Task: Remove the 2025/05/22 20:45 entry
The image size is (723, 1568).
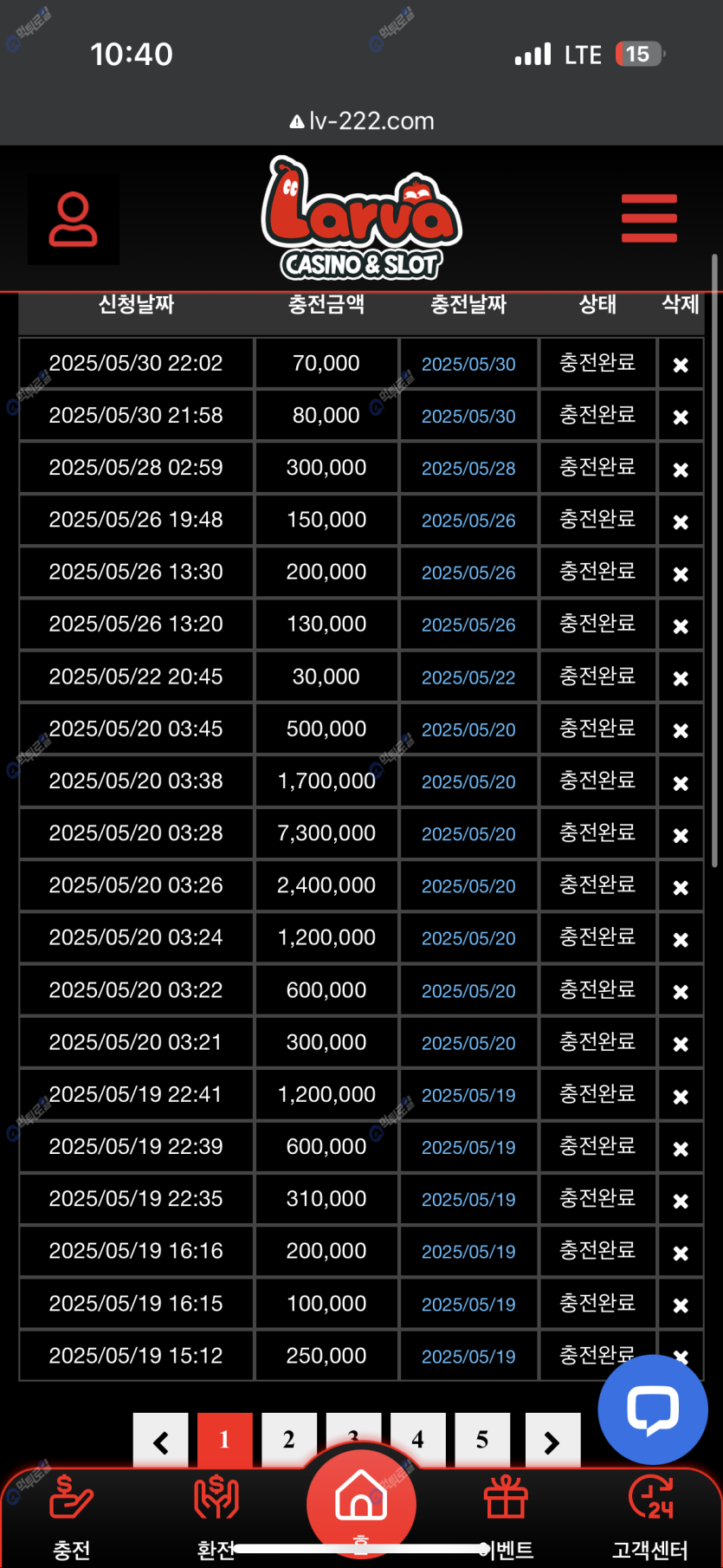Action: (681, 678)
